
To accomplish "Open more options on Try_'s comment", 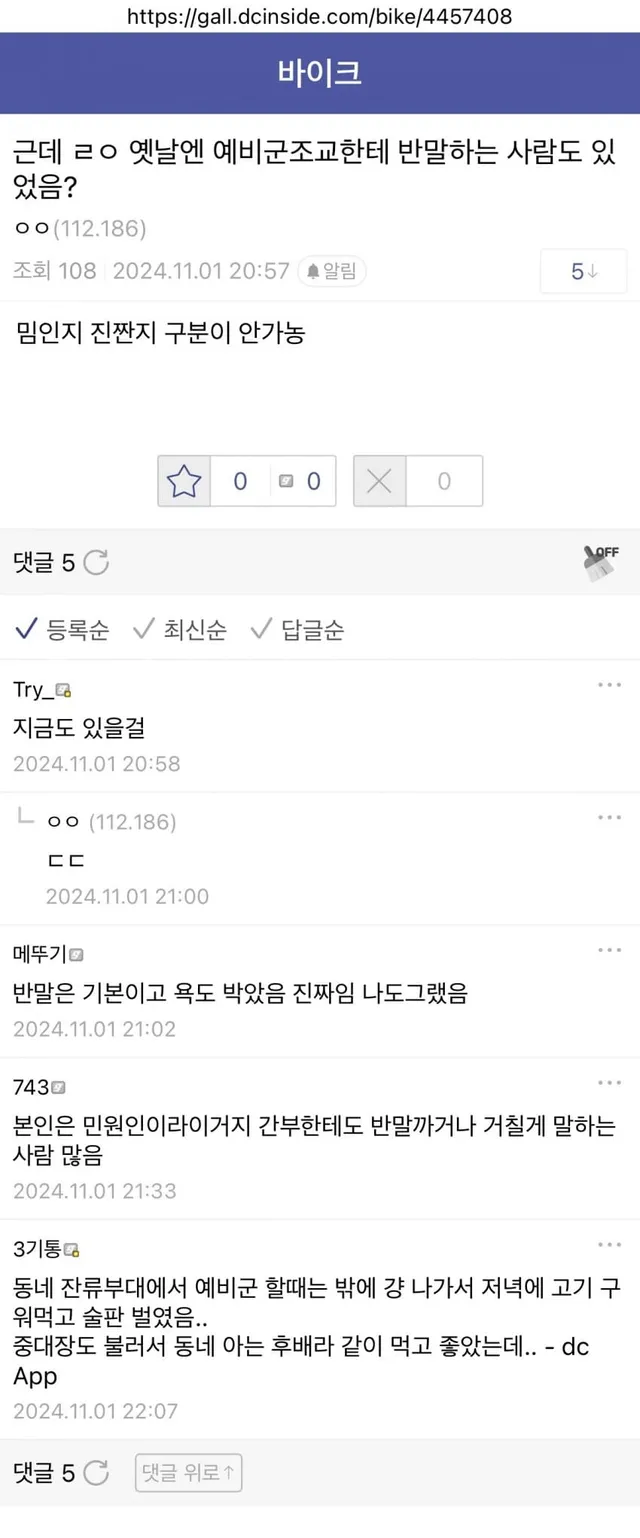I will (x=609, y=685).
